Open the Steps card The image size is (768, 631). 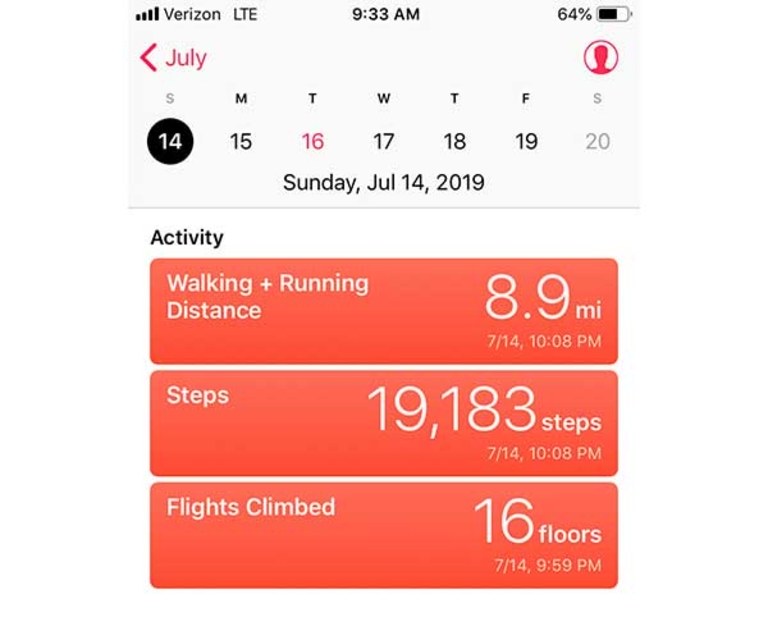(x=383, y=423)
